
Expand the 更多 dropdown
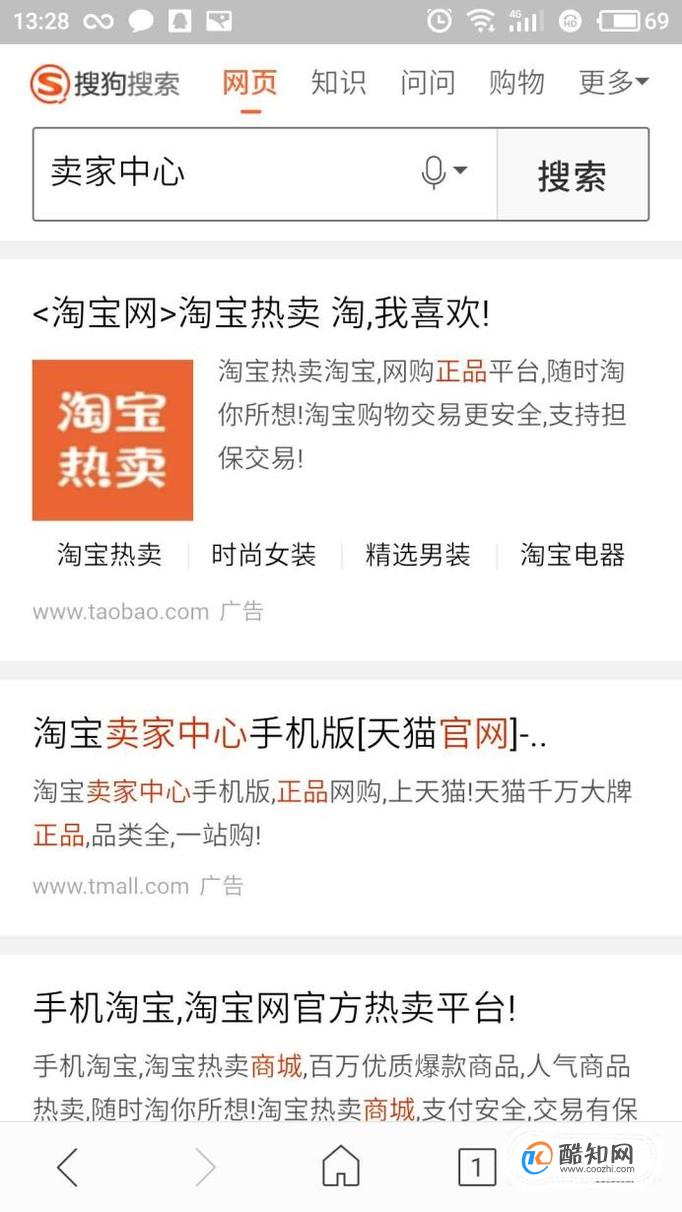pyautogui.click(x=613, y=82)
